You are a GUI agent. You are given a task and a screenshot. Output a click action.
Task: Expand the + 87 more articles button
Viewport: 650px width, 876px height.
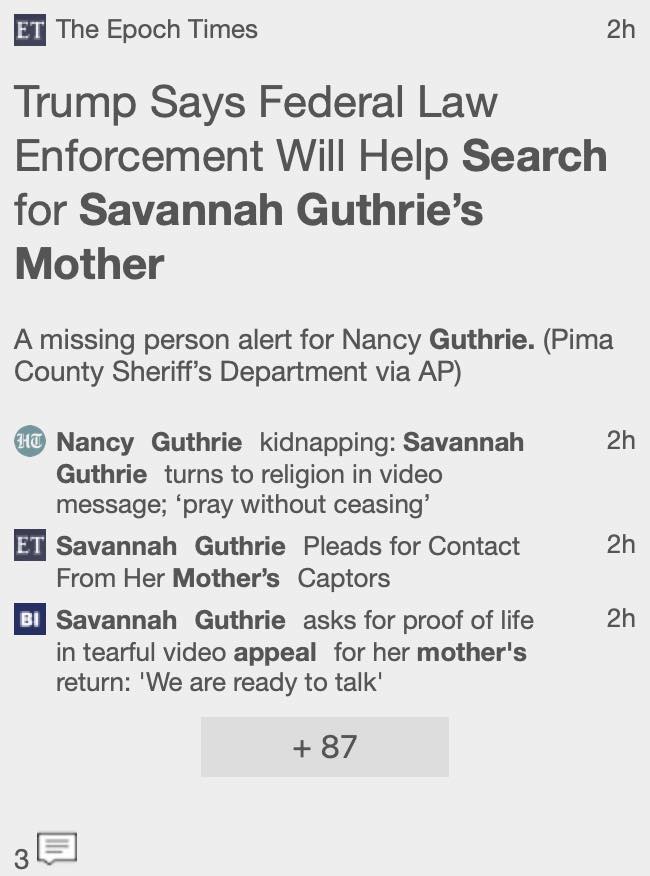click(325, 747)
